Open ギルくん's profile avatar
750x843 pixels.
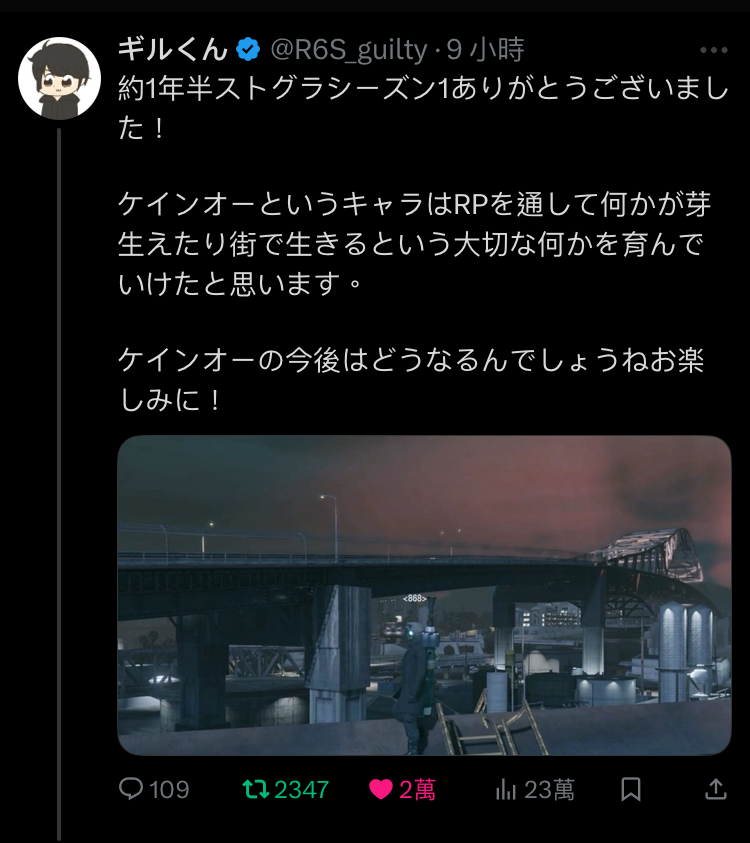(60, 78)
